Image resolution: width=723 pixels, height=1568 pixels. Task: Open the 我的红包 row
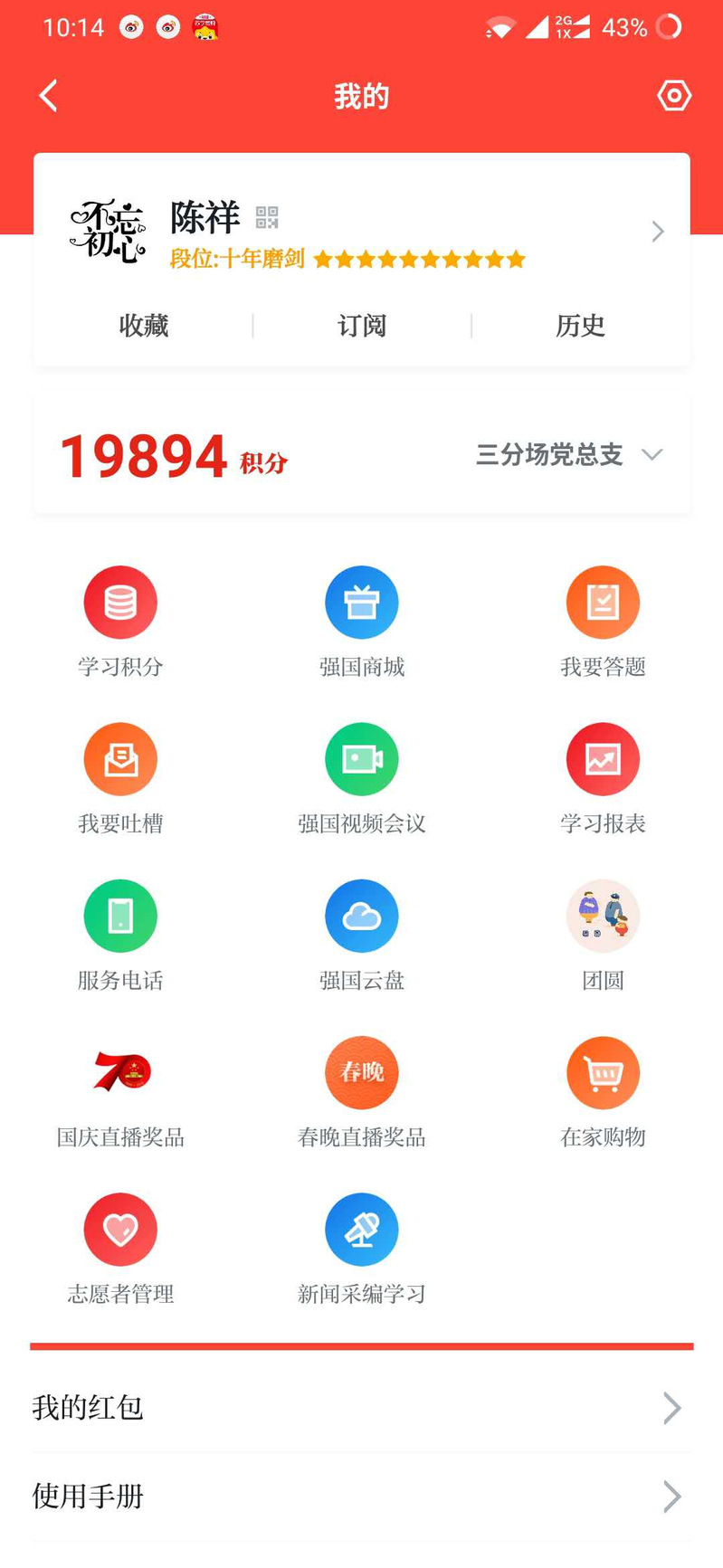362,1408
